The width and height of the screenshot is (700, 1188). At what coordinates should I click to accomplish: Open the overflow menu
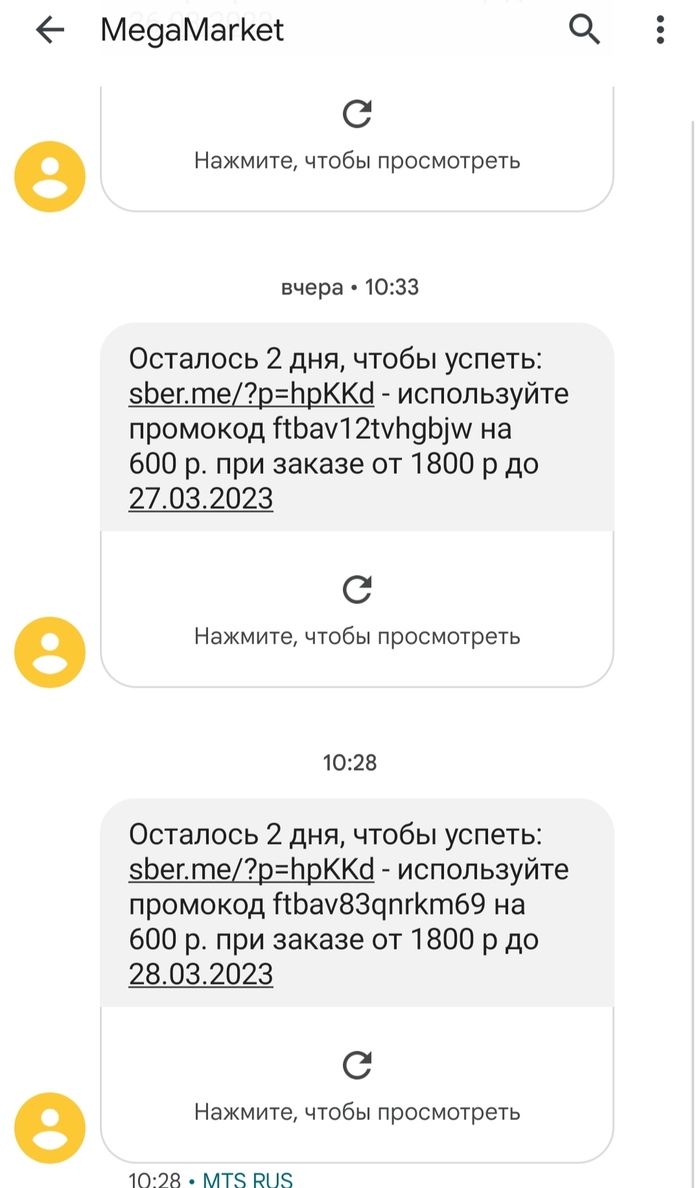tap(660, 30)
